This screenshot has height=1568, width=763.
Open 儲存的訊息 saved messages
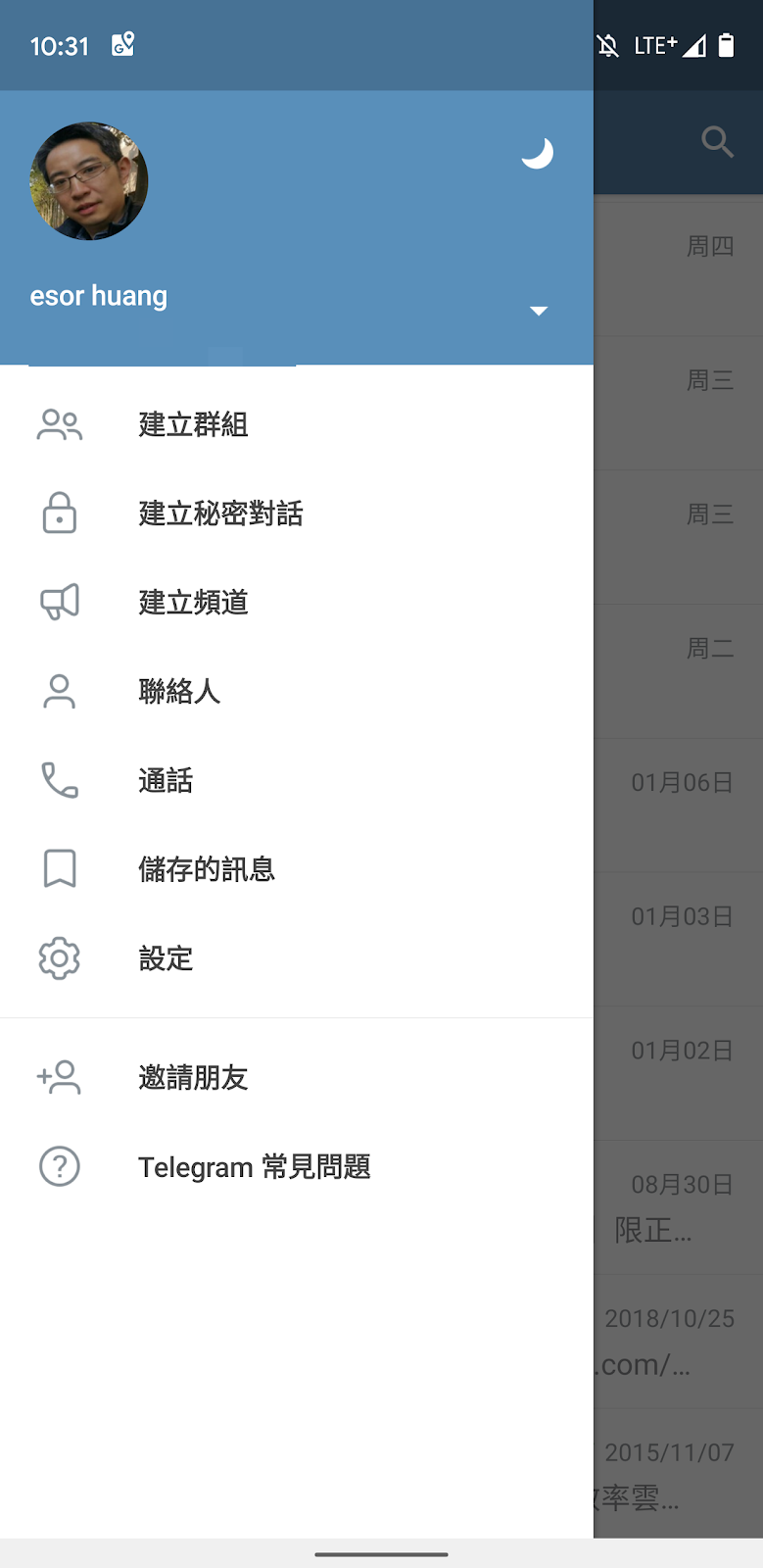pos(207,869)
